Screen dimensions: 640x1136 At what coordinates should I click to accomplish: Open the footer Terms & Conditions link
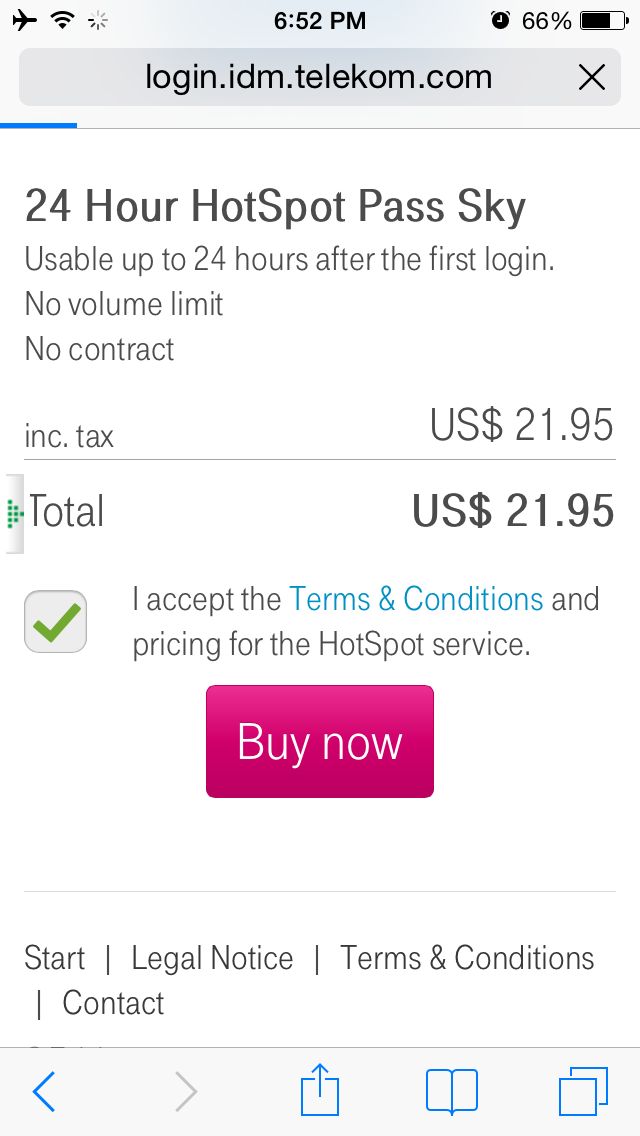click(467, 958)
